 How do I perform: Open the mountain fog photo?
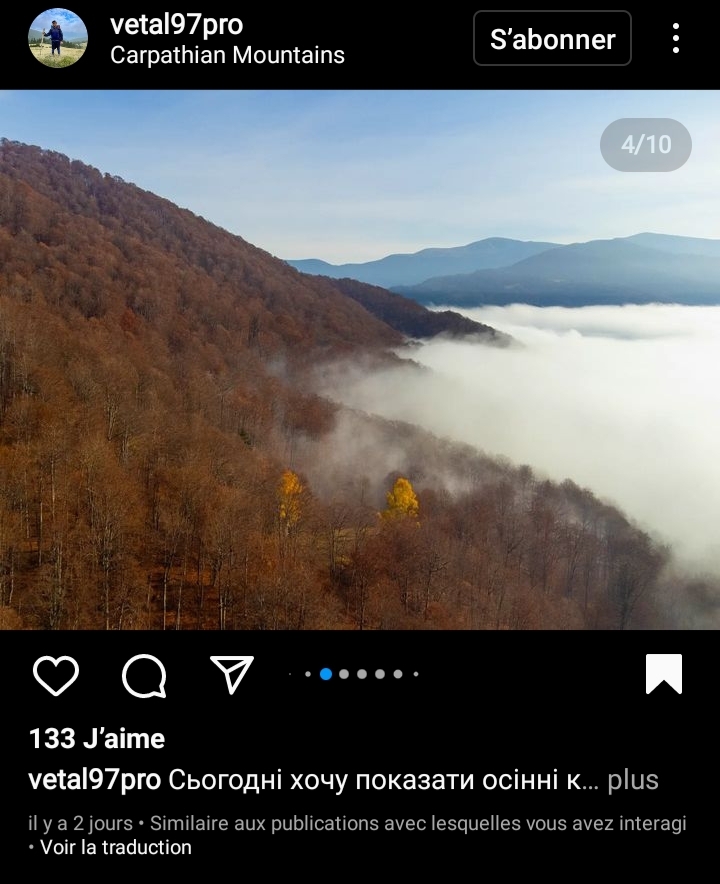coord(360,360)
